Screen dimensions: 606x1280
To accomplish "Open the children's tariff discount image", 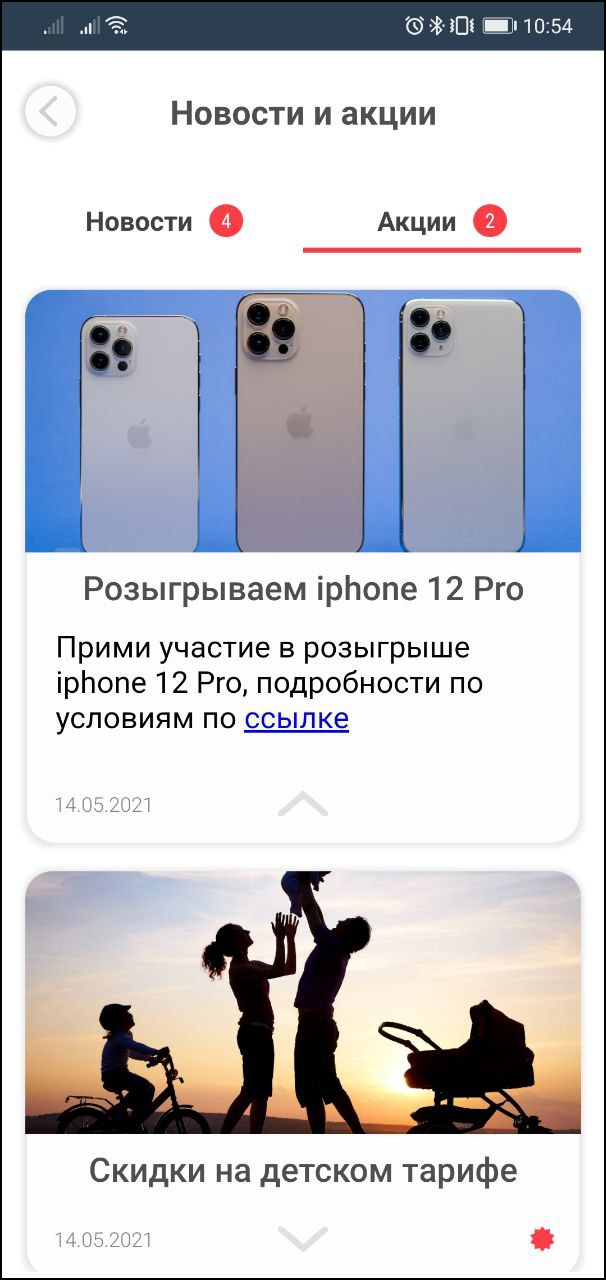I will click(x=303, y=1002).
